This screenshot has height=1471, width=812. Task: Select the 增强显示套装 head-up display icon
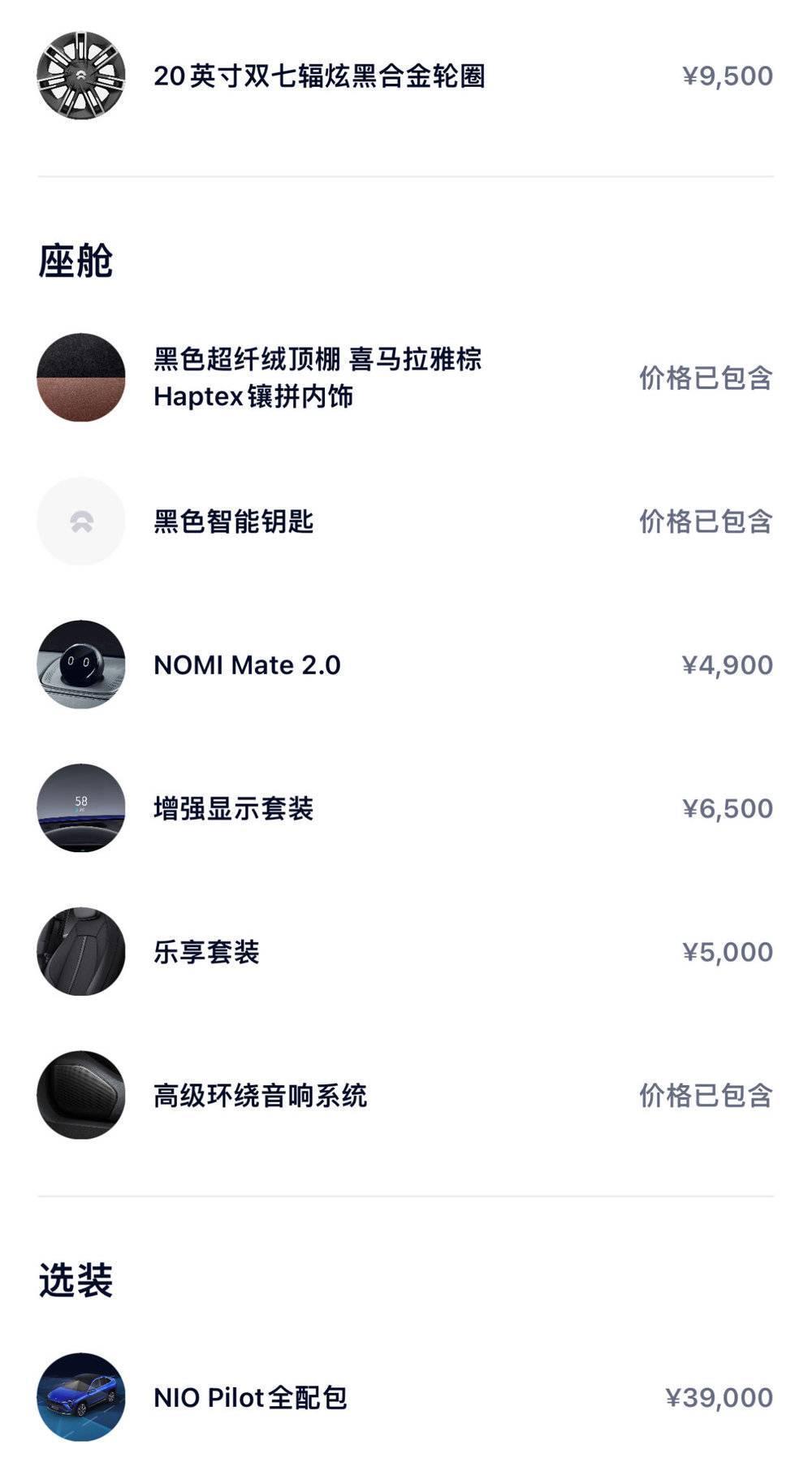80,809
